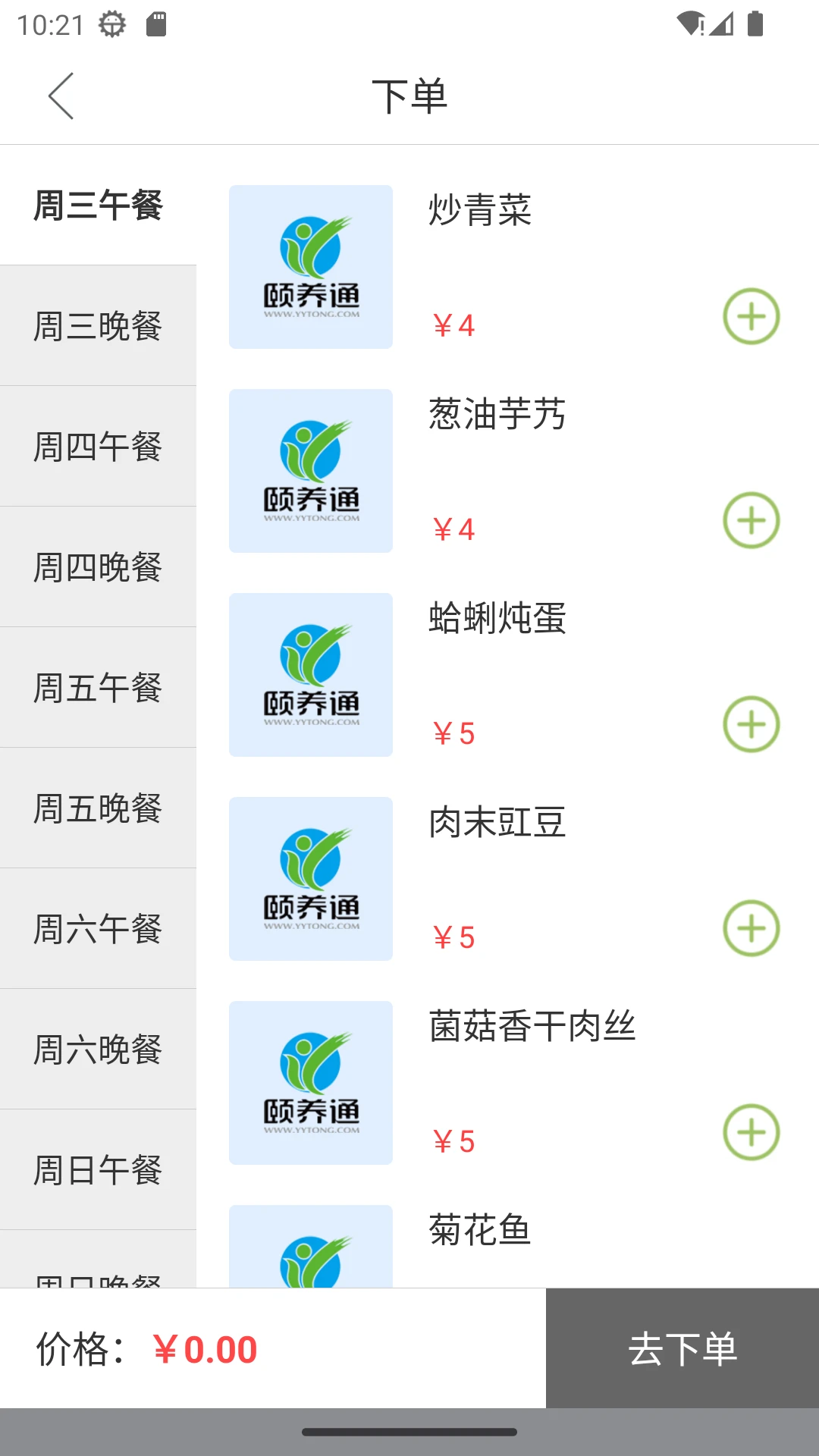Screen dimensions: 819x1456
Task: Switch to 周三晚餐 meal tab
Action: 99,326
